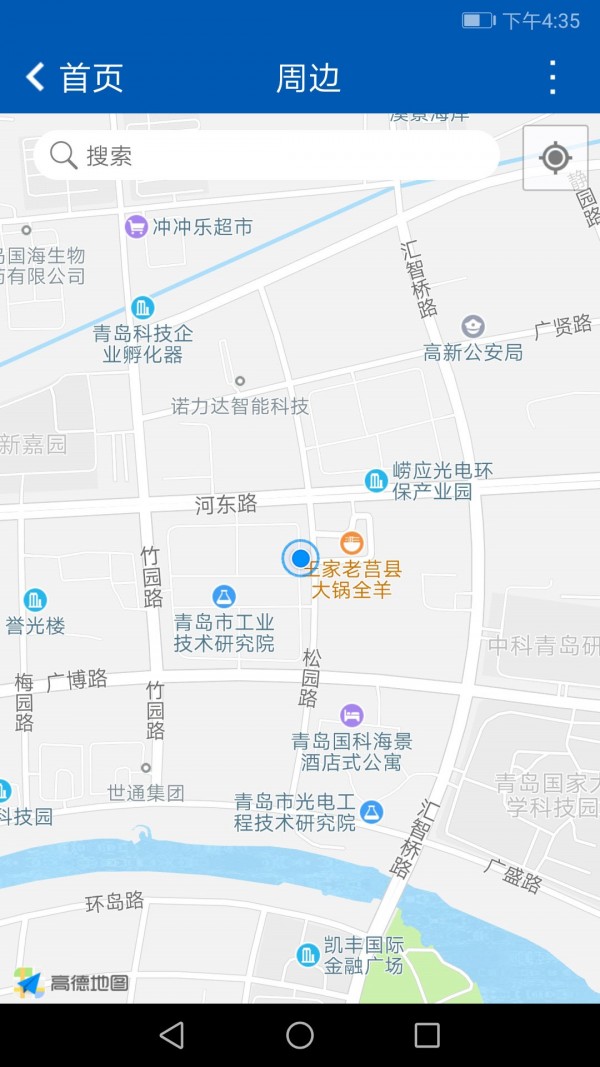Open the recent apps view
This screenshot has height=1067, width=600.
point(427,1035)
